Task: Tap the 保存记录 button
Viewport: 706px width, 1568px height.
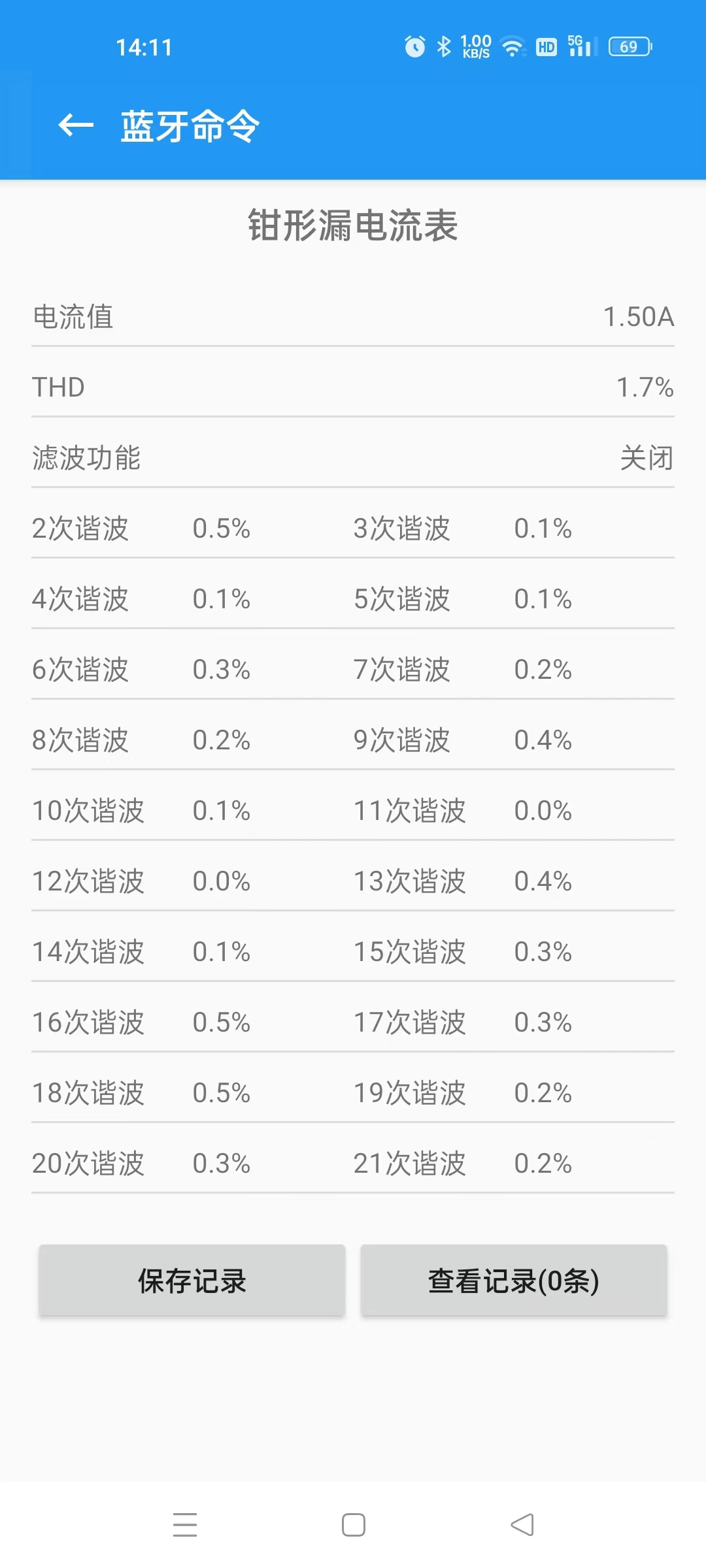Action: point(192,1281)
